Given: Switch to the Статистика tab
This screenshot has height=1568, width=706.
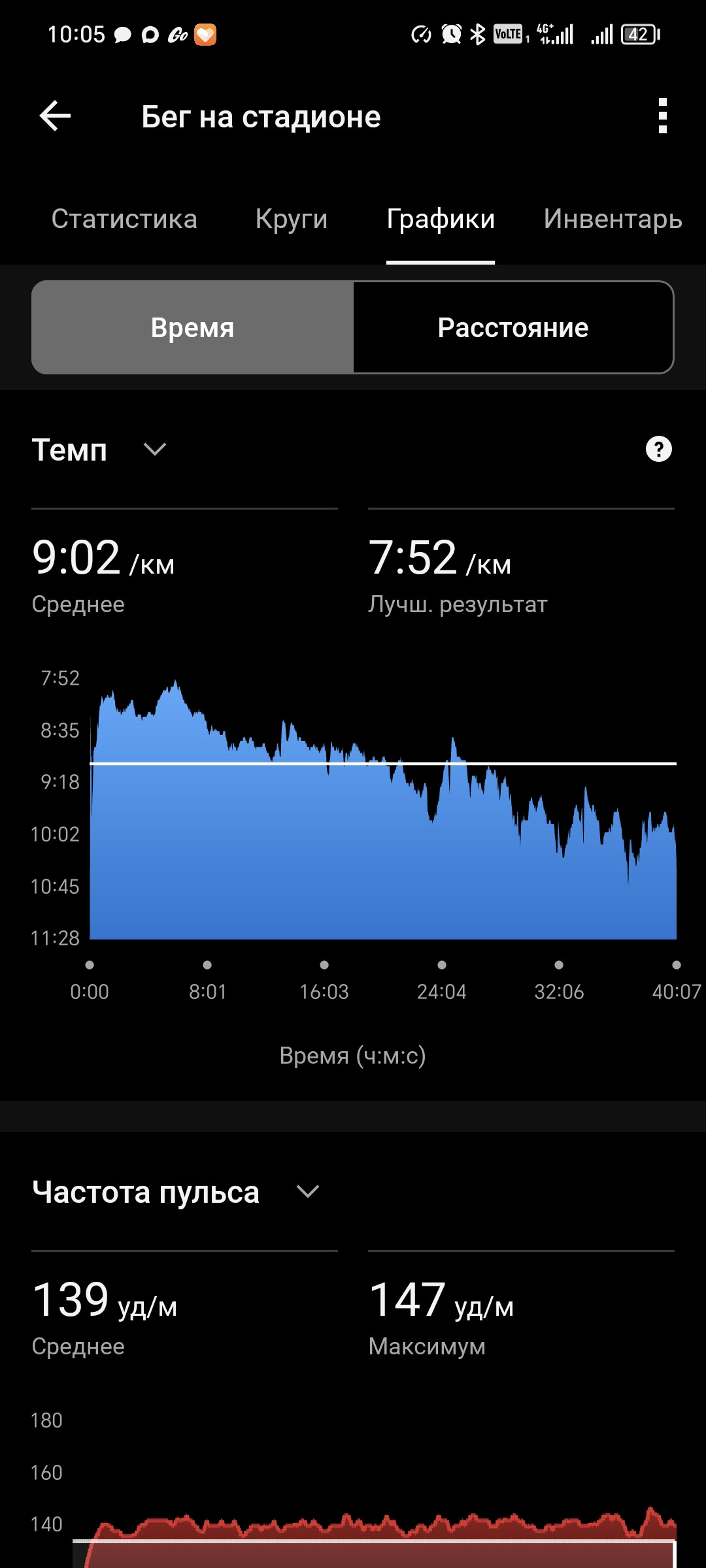Looking at the screenshot, I should (x=124, y=219).
